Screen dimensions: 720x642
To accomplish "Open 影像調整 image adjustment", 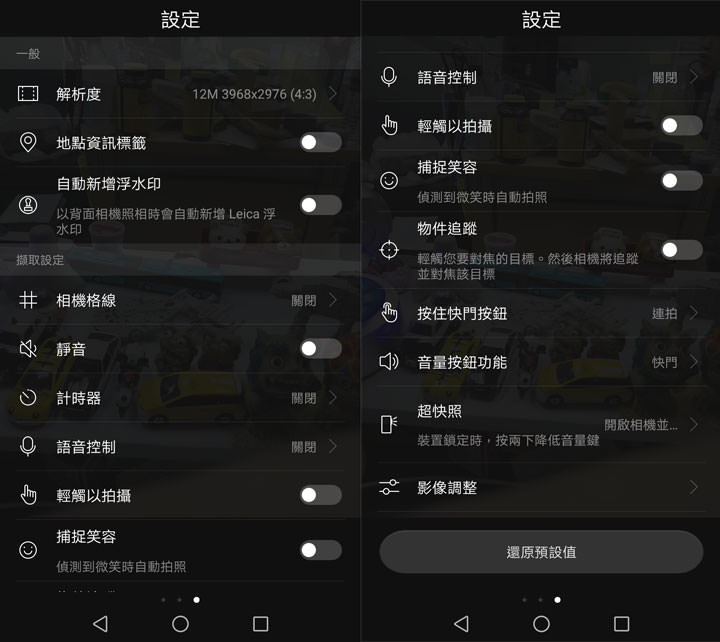I will [x=540, y=488].
